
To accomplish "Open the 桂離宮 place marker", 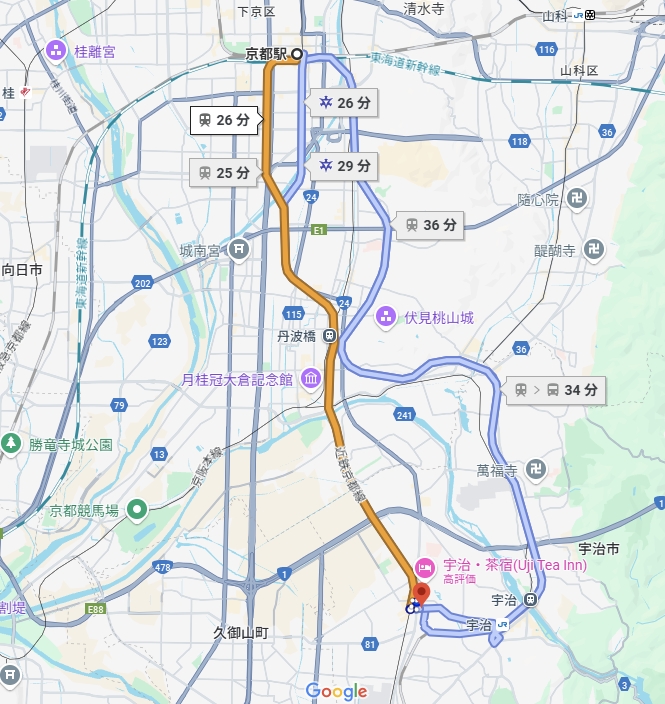I will [x=56, y=50].
